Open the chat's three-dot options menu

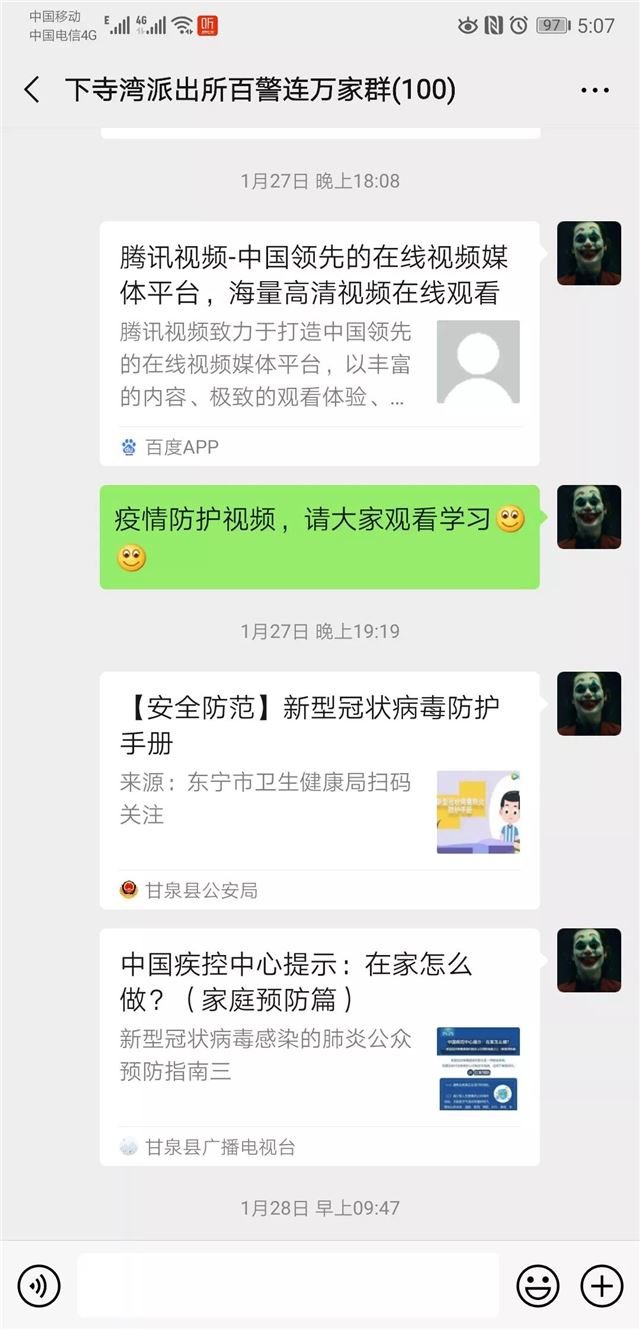pyautogui.click(x=595, y=90)
